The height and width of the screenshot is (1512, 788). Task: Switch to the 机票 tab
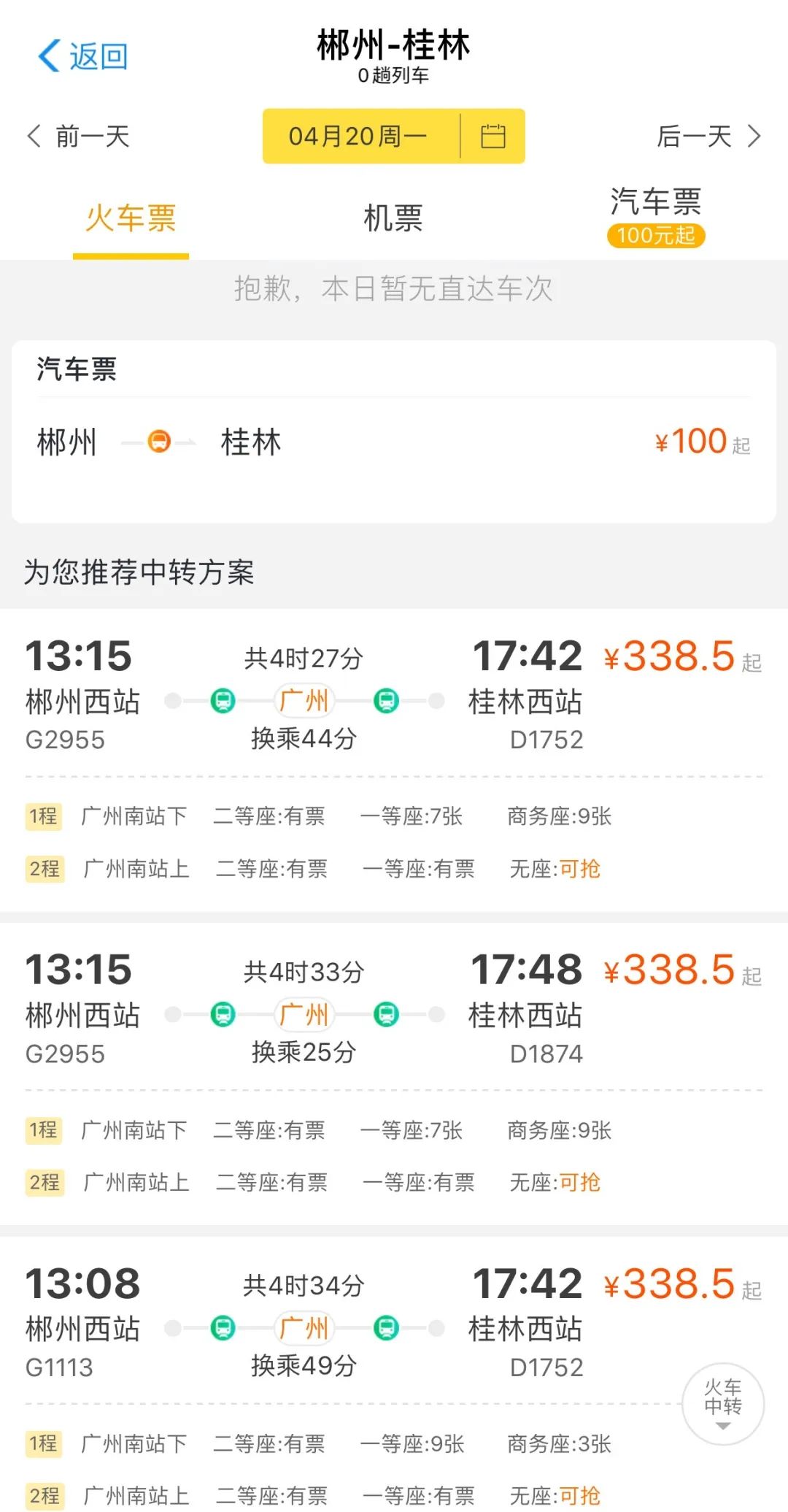click(393, 218)
